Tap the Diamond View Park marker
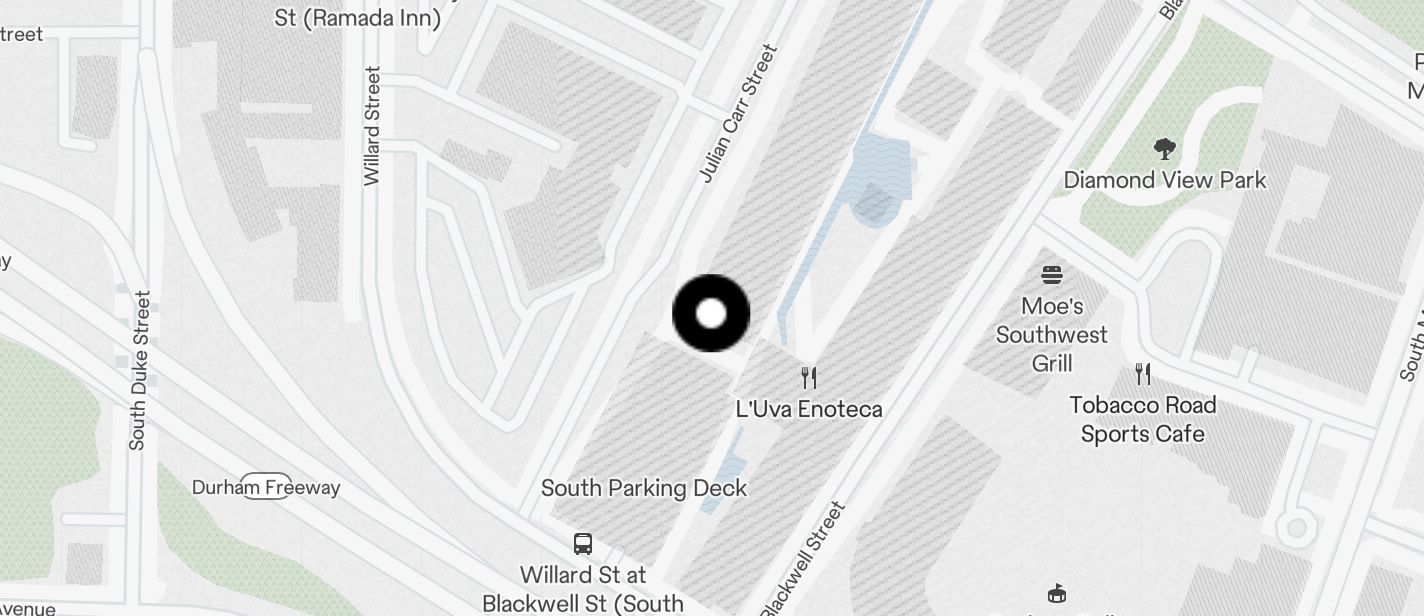Image resolution: width=1424 pixels, height=616 pixels. pos(1164,150)
